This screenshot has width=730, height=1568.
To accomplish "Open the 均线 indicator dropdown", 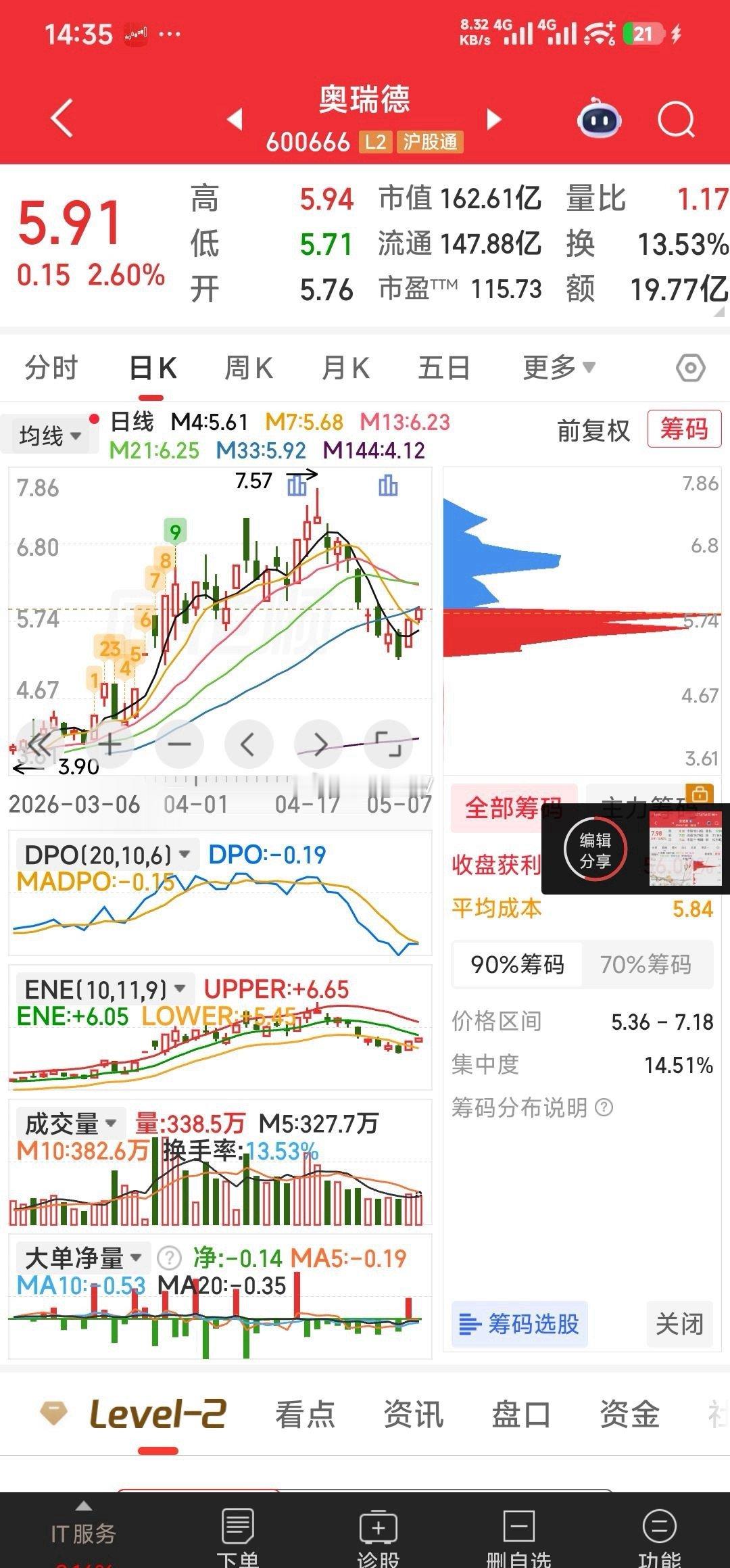I will pyautogui.click(x=49, y=435).
